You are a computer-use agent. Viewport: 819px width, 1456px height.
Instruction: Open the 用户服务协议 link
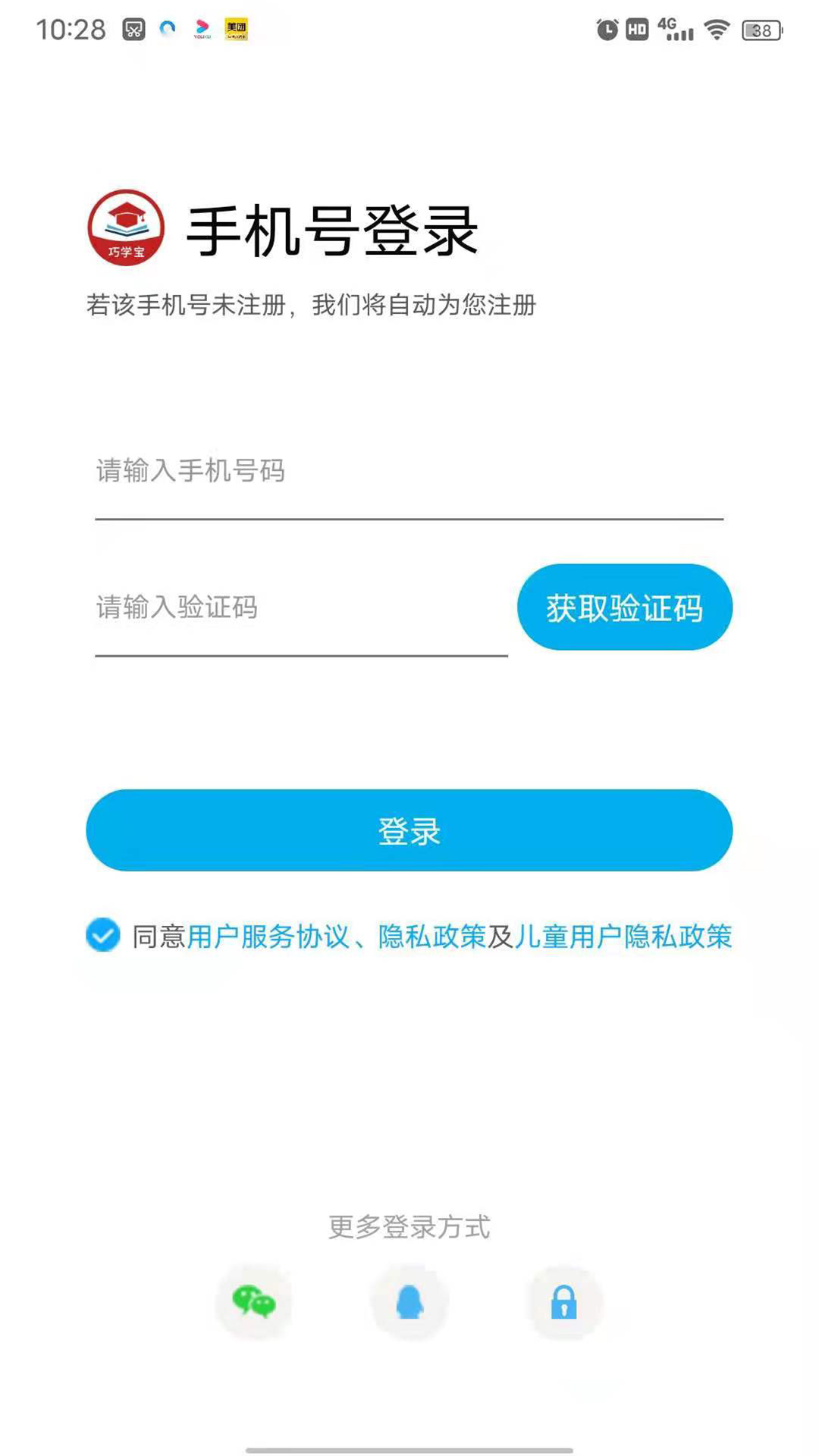(267, 937)
